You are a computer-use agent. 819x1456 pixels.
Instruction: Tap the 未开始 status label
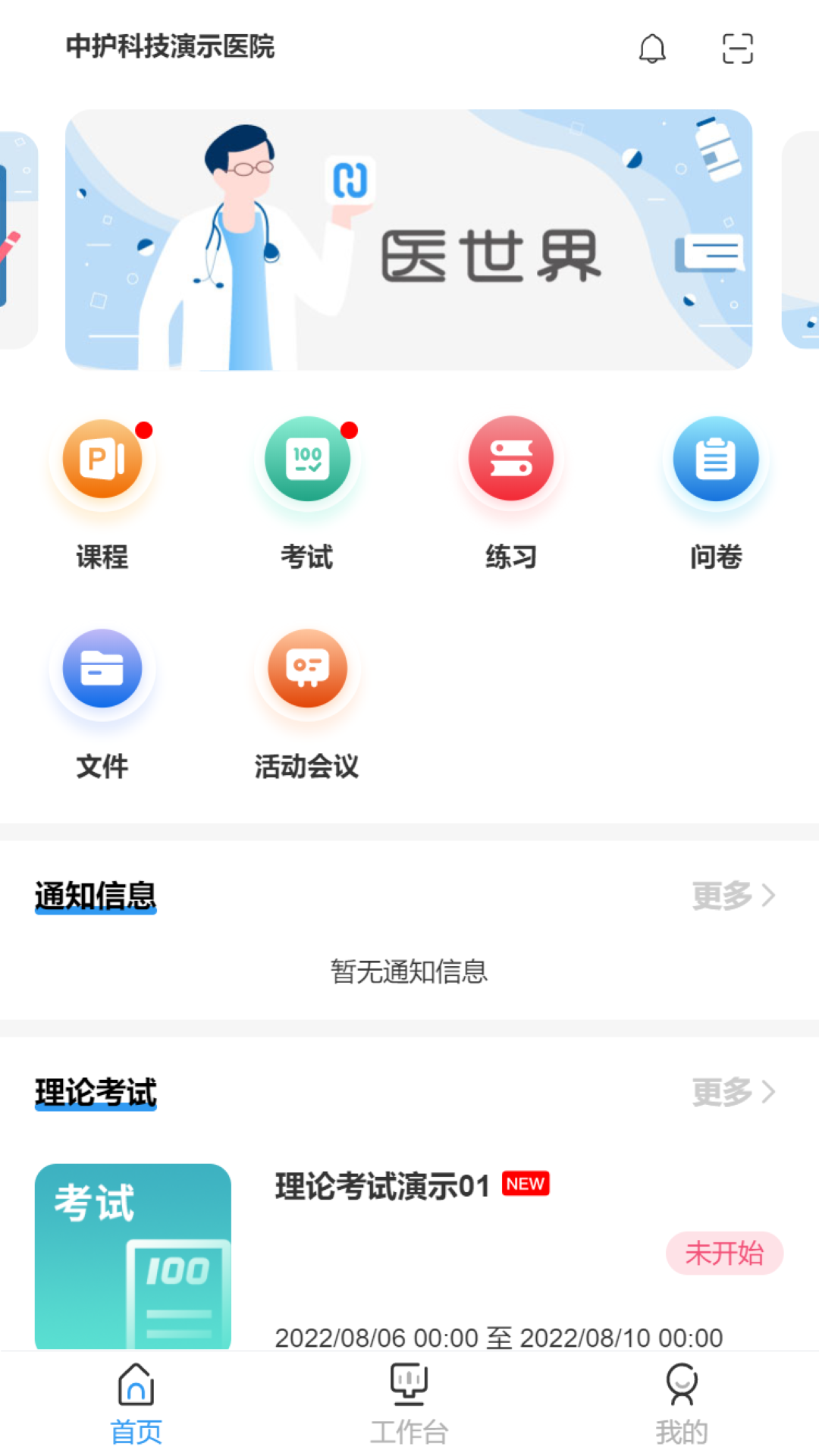coord(725,1254)
